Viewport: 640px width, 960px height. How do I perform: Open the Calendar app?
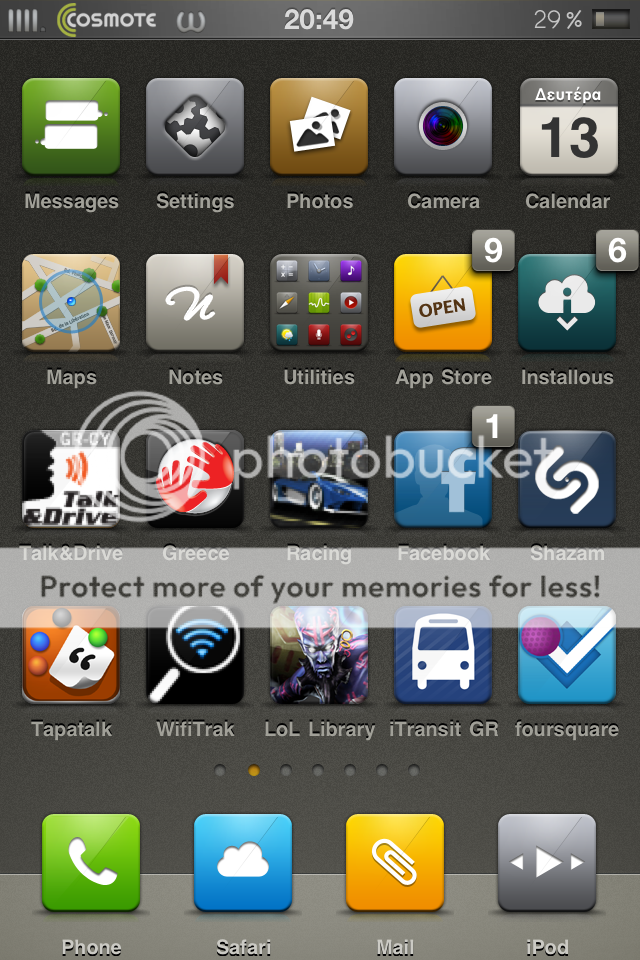coord(567,128)
